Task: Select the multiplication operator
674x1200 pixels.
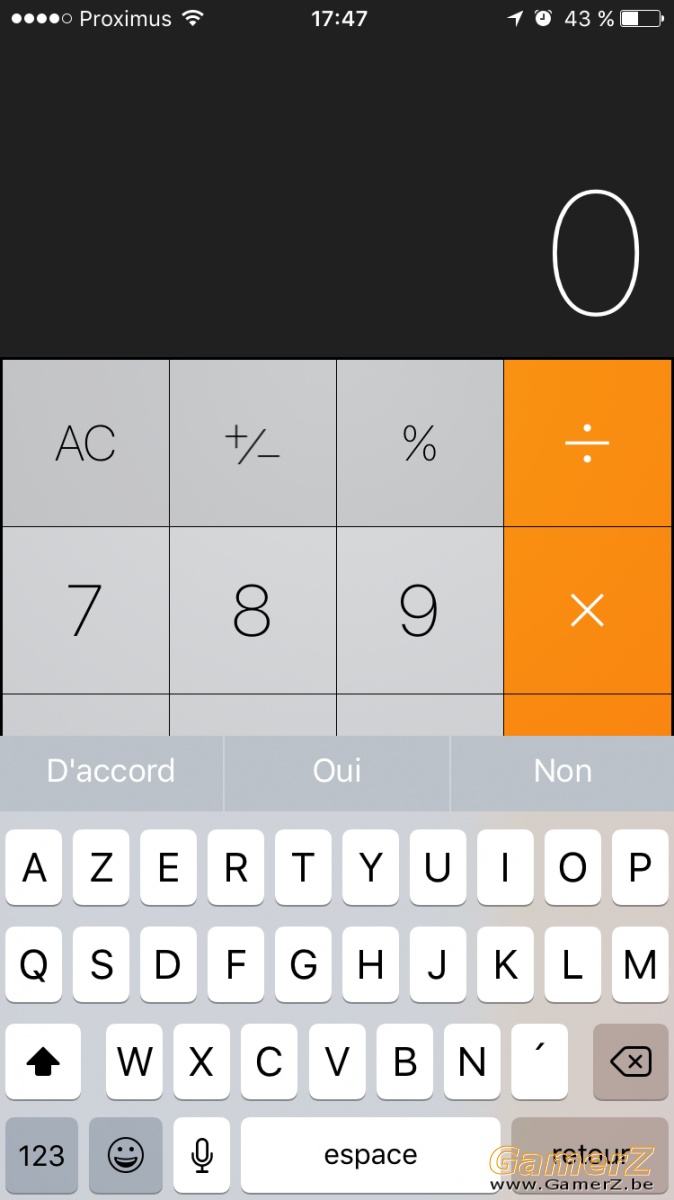Action: (x=587, y=610)
